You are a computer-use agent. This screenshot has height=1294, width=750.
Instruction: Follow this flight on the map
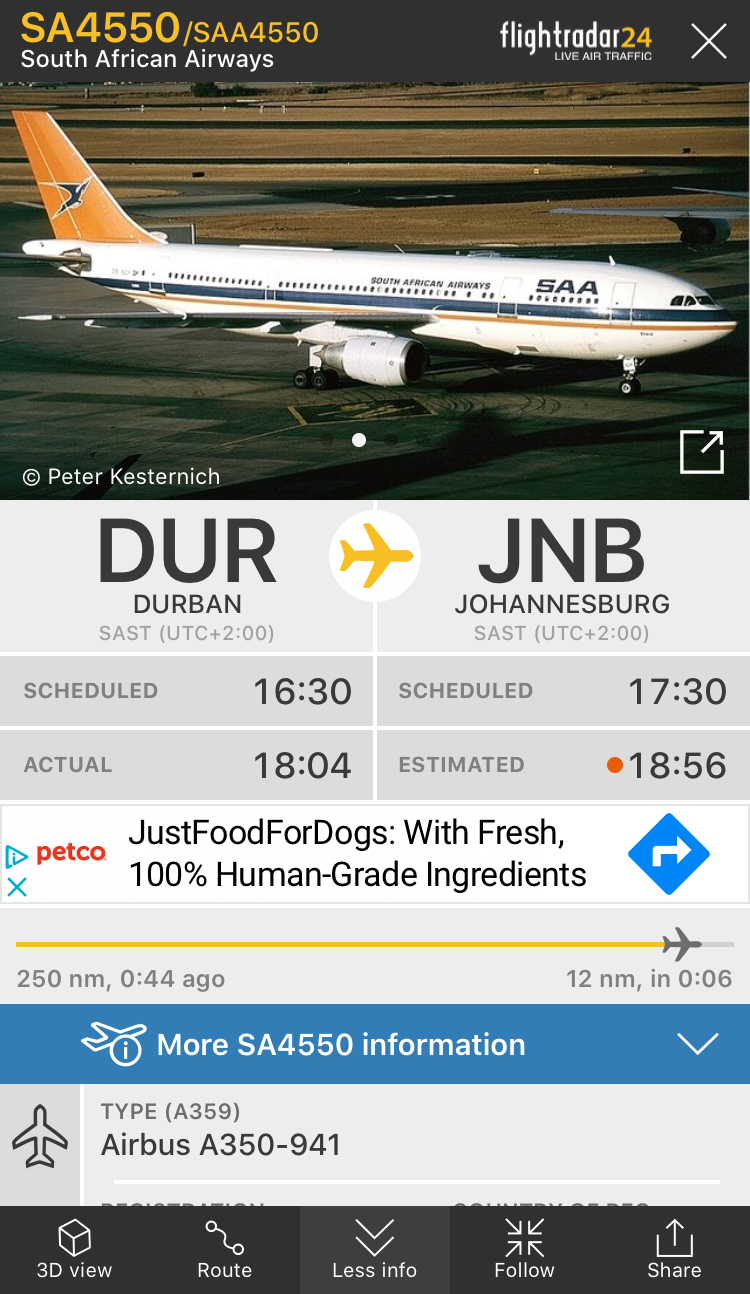[524, 1250]
